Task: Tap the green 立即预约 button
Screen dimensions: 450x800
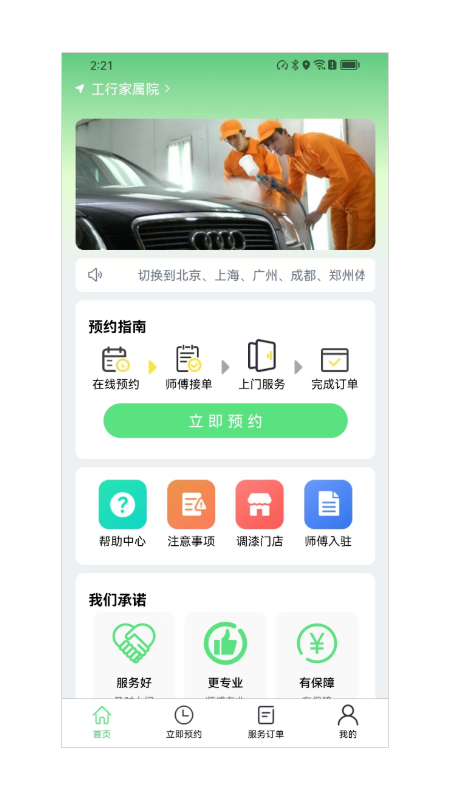Action: pyautogui.click(x=225, y=421)
